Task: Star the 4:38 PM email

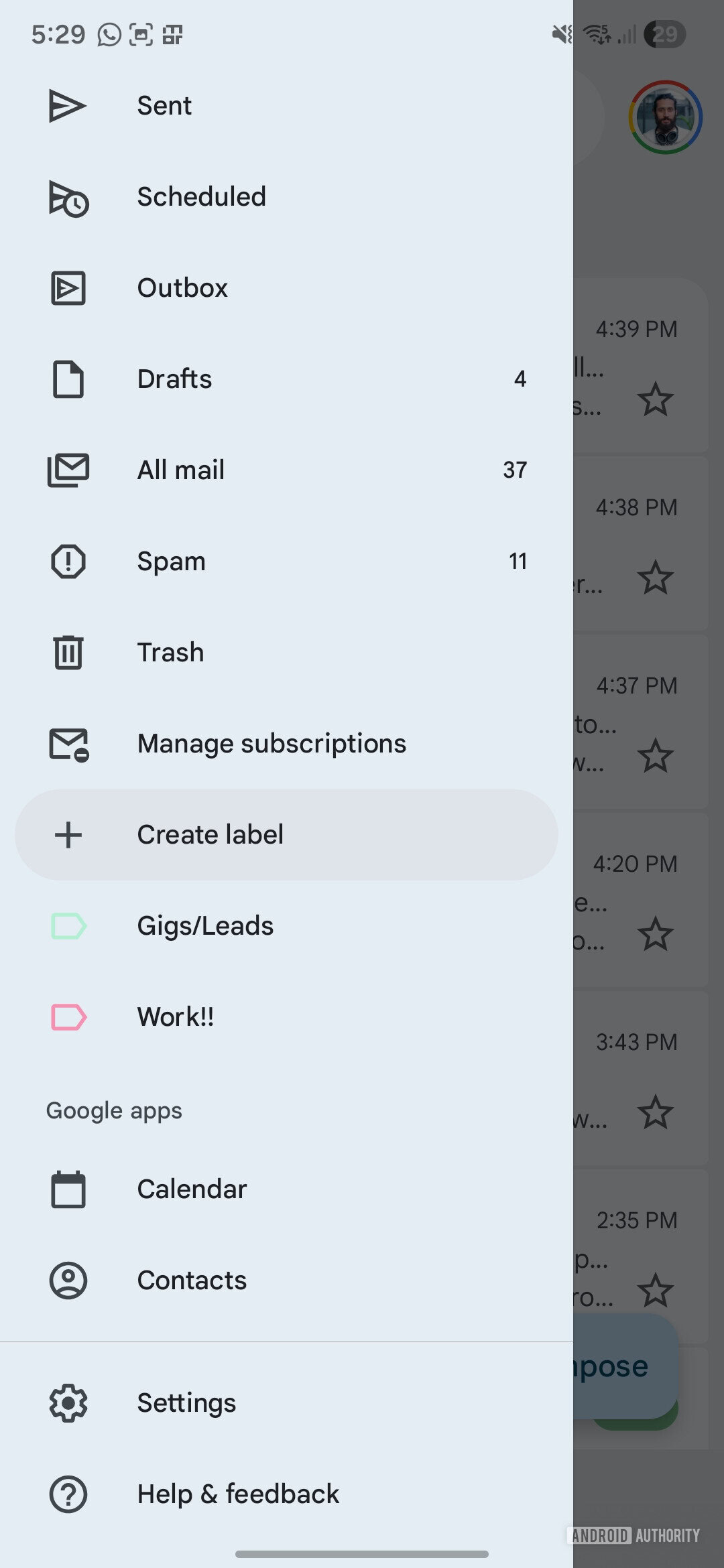Action: click(656, 579)
